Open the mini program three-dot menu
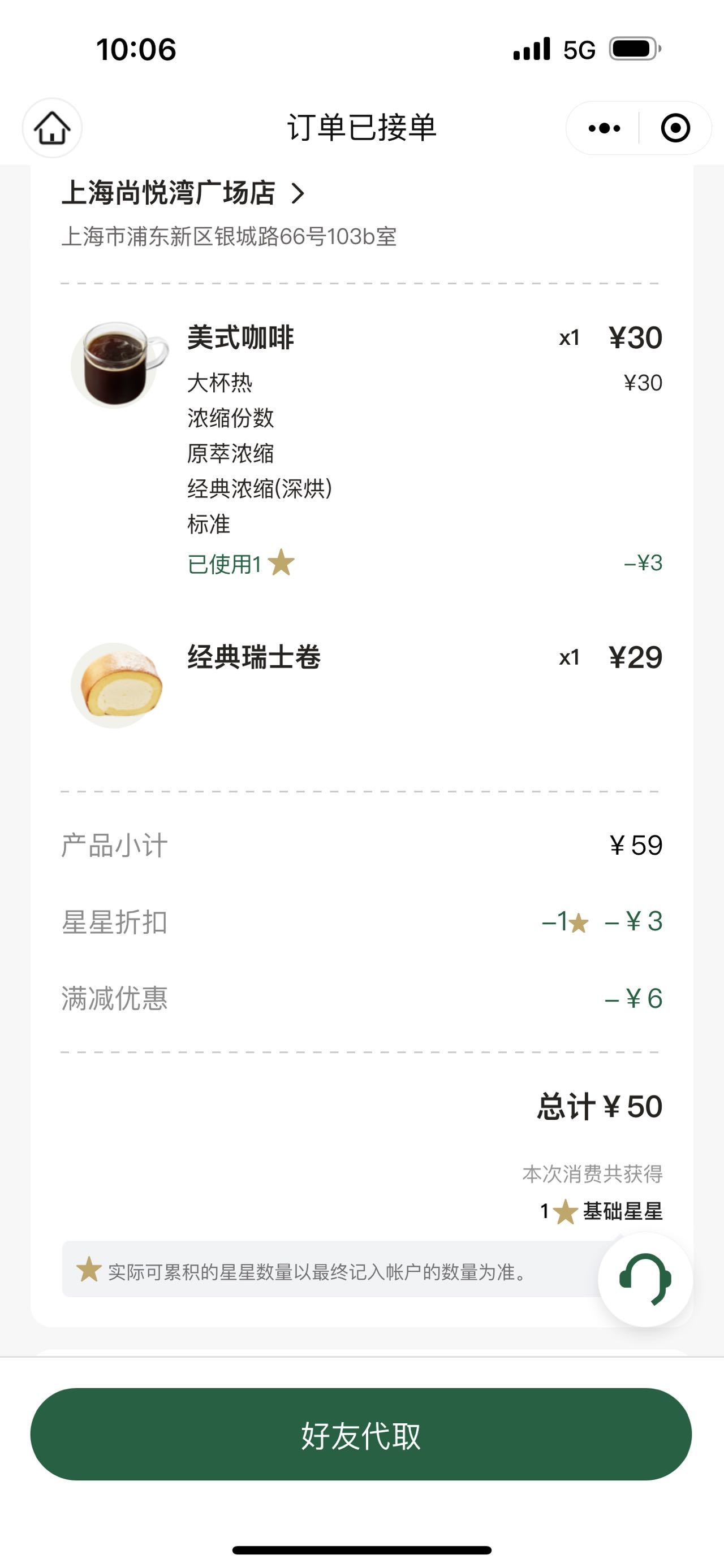The image size is (724, 1568). [604, 128]
